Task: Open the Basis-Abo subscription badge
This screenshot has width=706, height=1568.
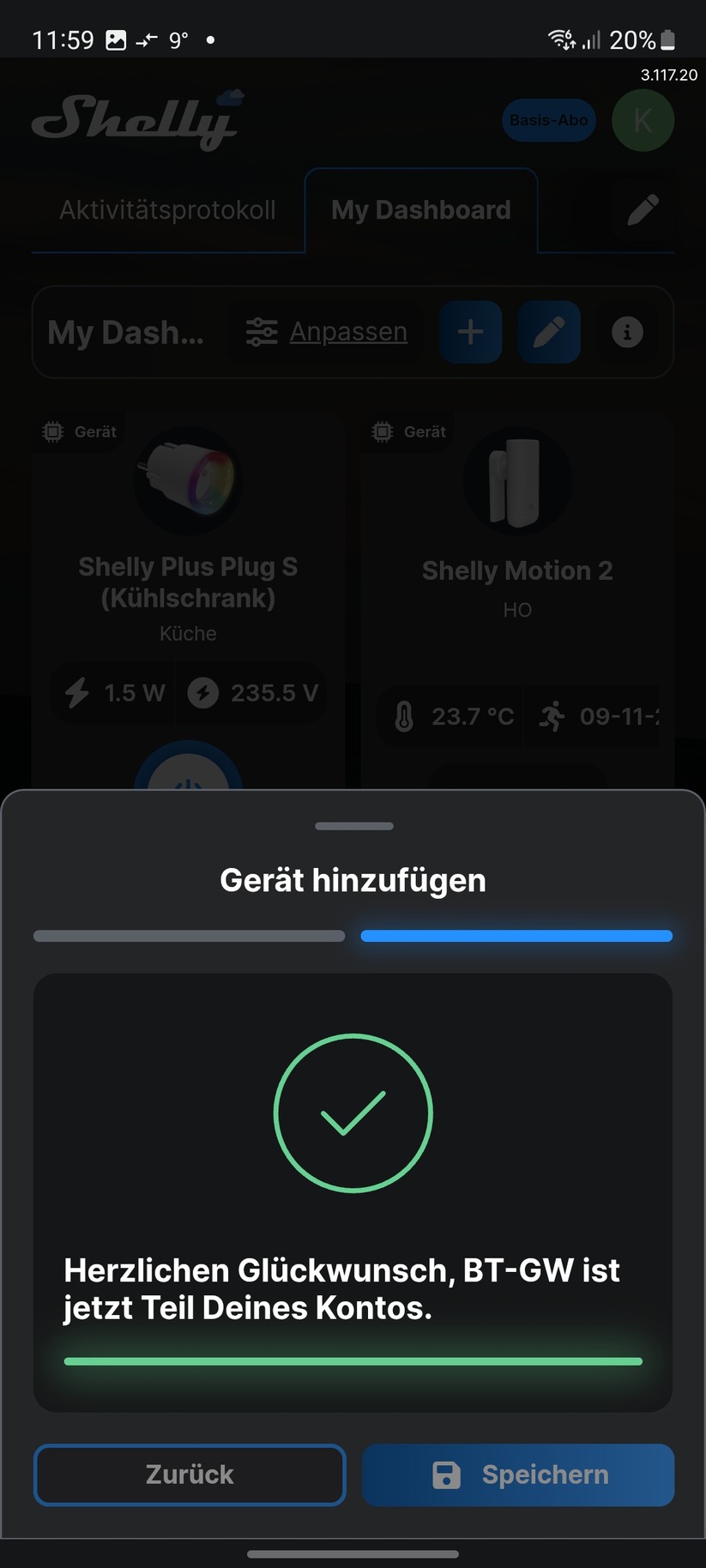Action: pyautogui.click(x=548, y=120)
